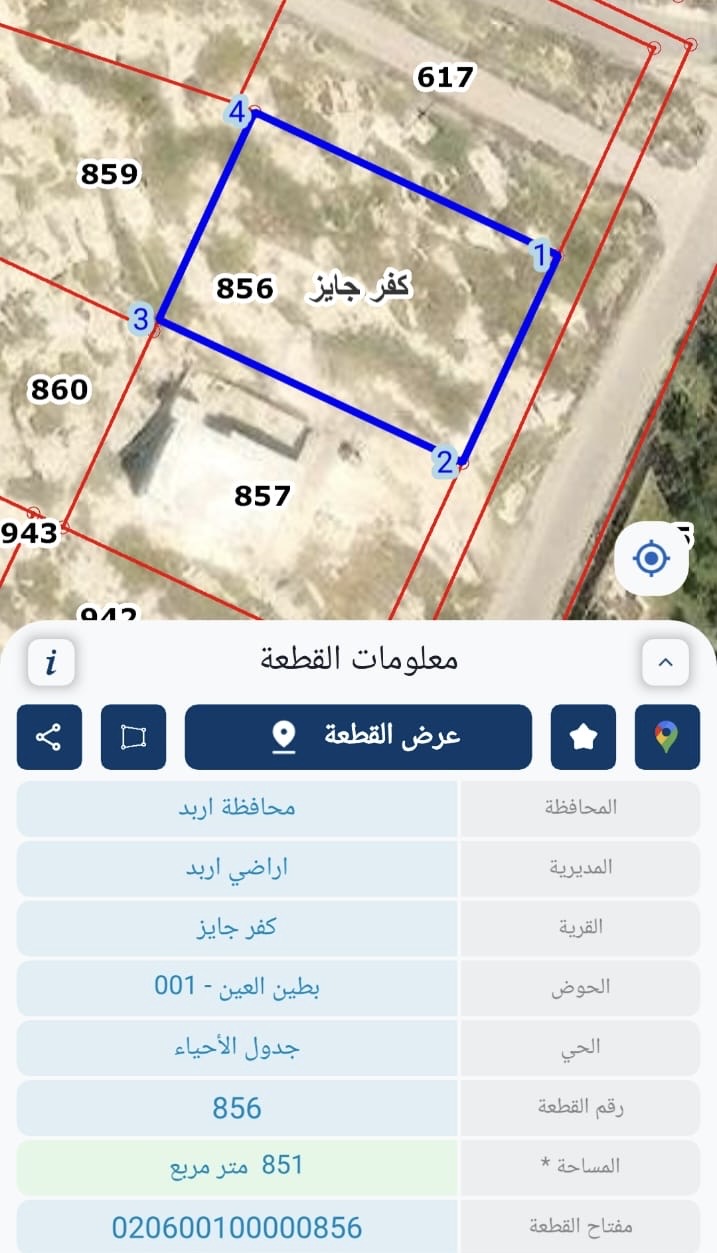This screenshot has width=717, height=1253.
Task: Share this parcel's details
Action: tap(49, 737)
